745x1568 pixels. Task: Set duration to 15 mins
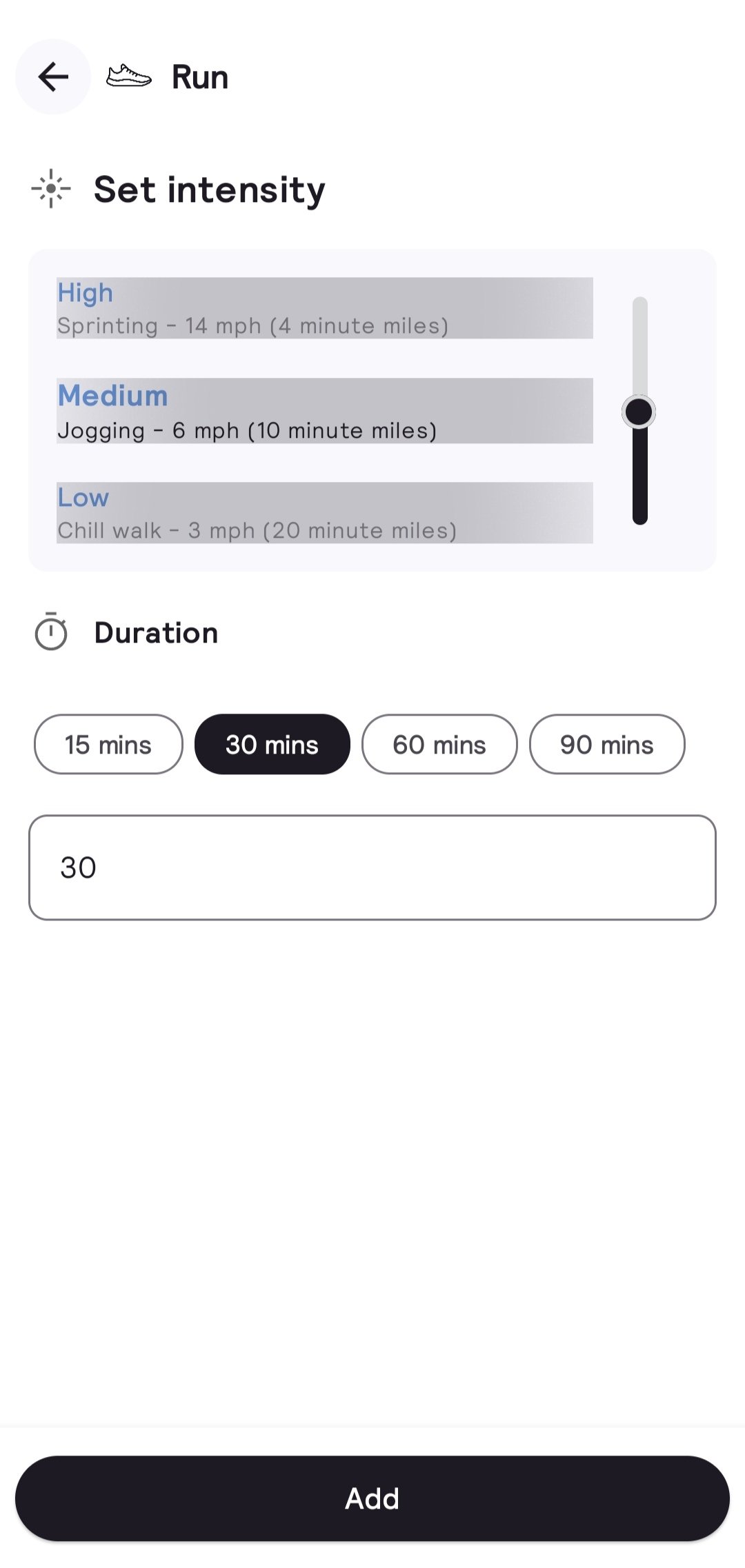(x=108, y=745)
